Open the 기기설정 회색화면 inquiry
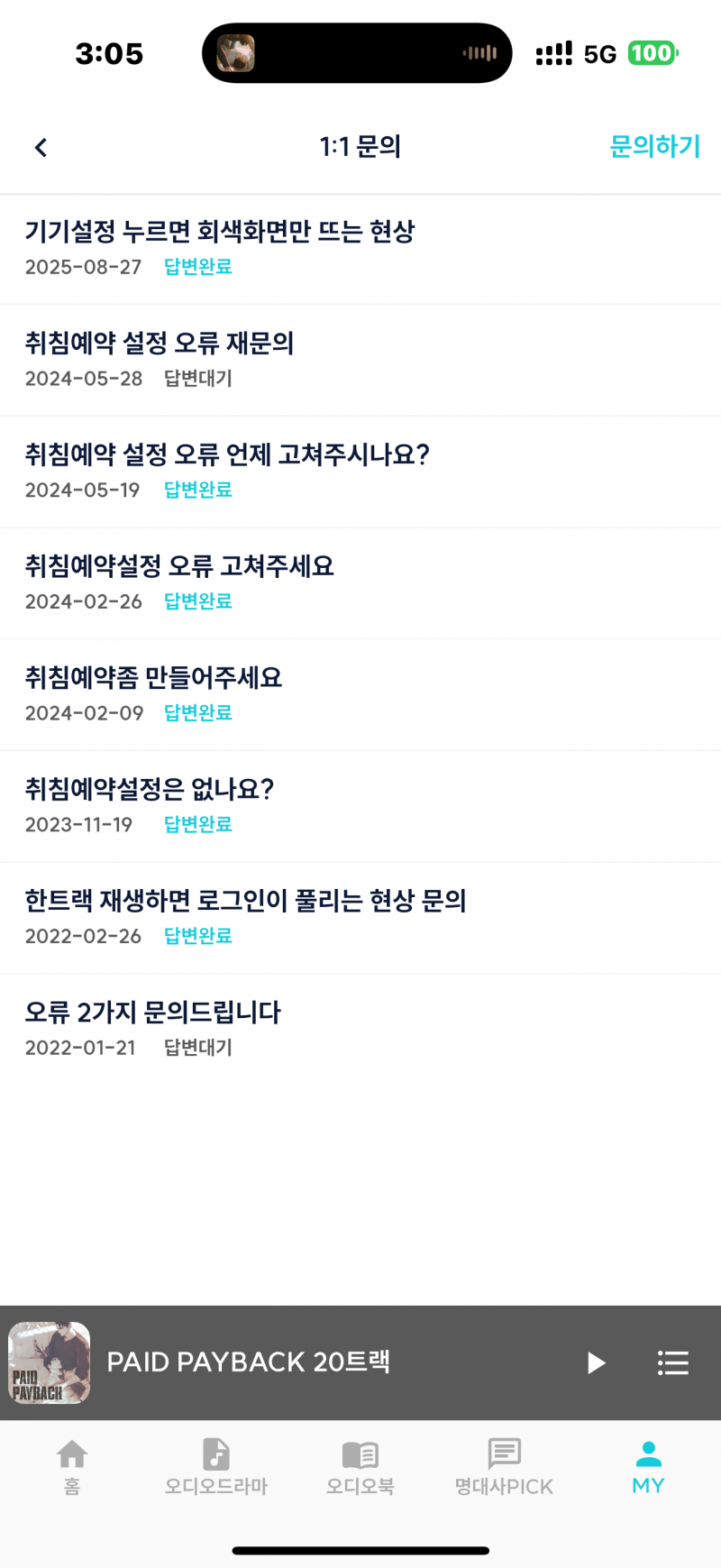 coord(221,232)
